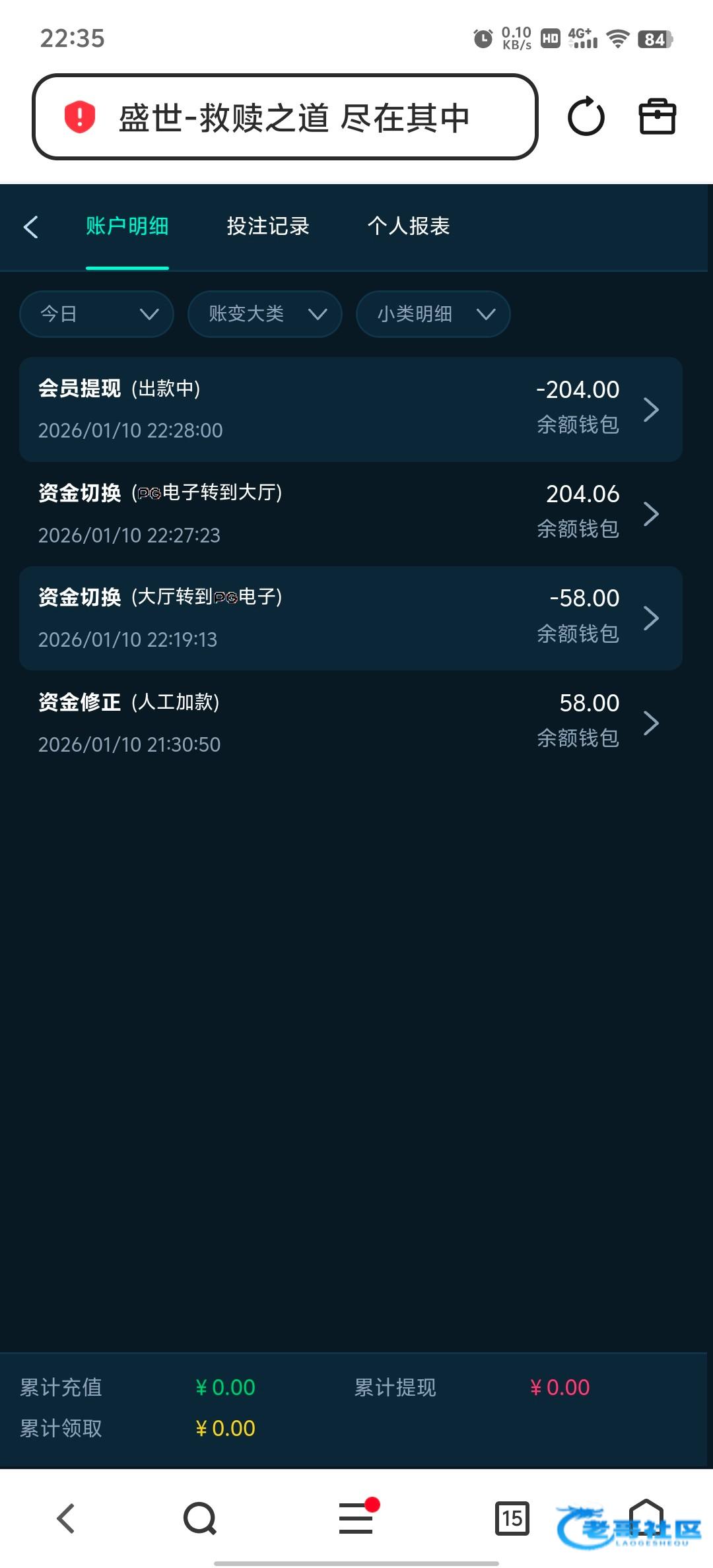
Task: Open the 资金切换 204.06 transfer record
Action: point(350,513)
